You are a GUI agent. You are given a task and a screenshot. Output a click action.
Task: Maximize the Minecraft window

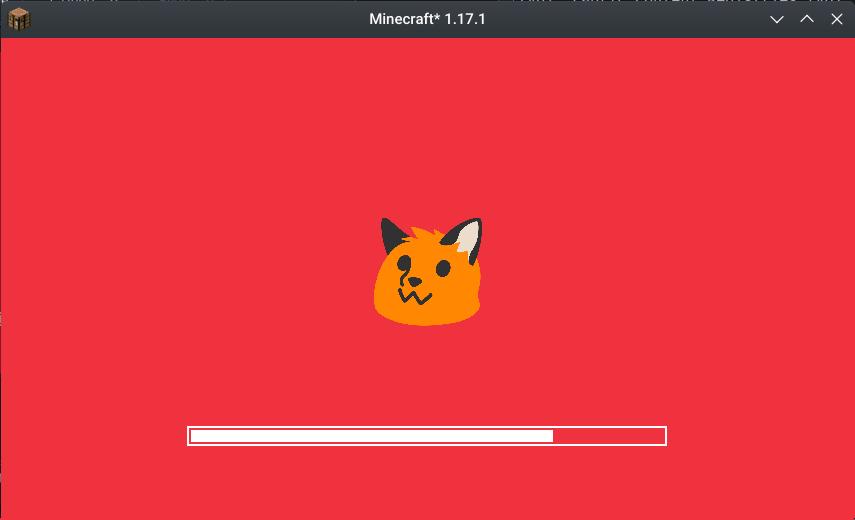click(x=807, y=19)
